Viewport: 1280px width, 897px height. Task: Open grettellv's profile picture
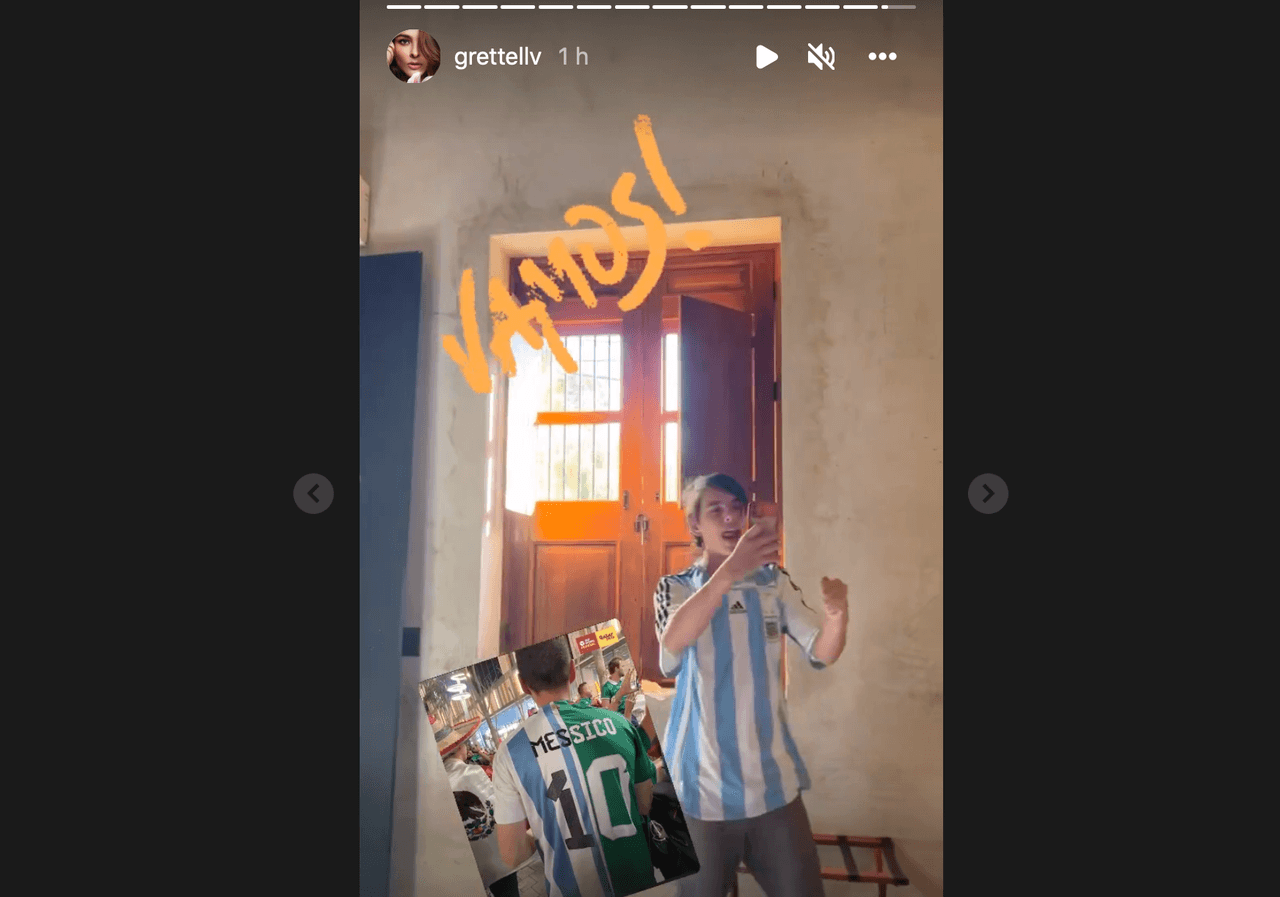pos(413,57)
